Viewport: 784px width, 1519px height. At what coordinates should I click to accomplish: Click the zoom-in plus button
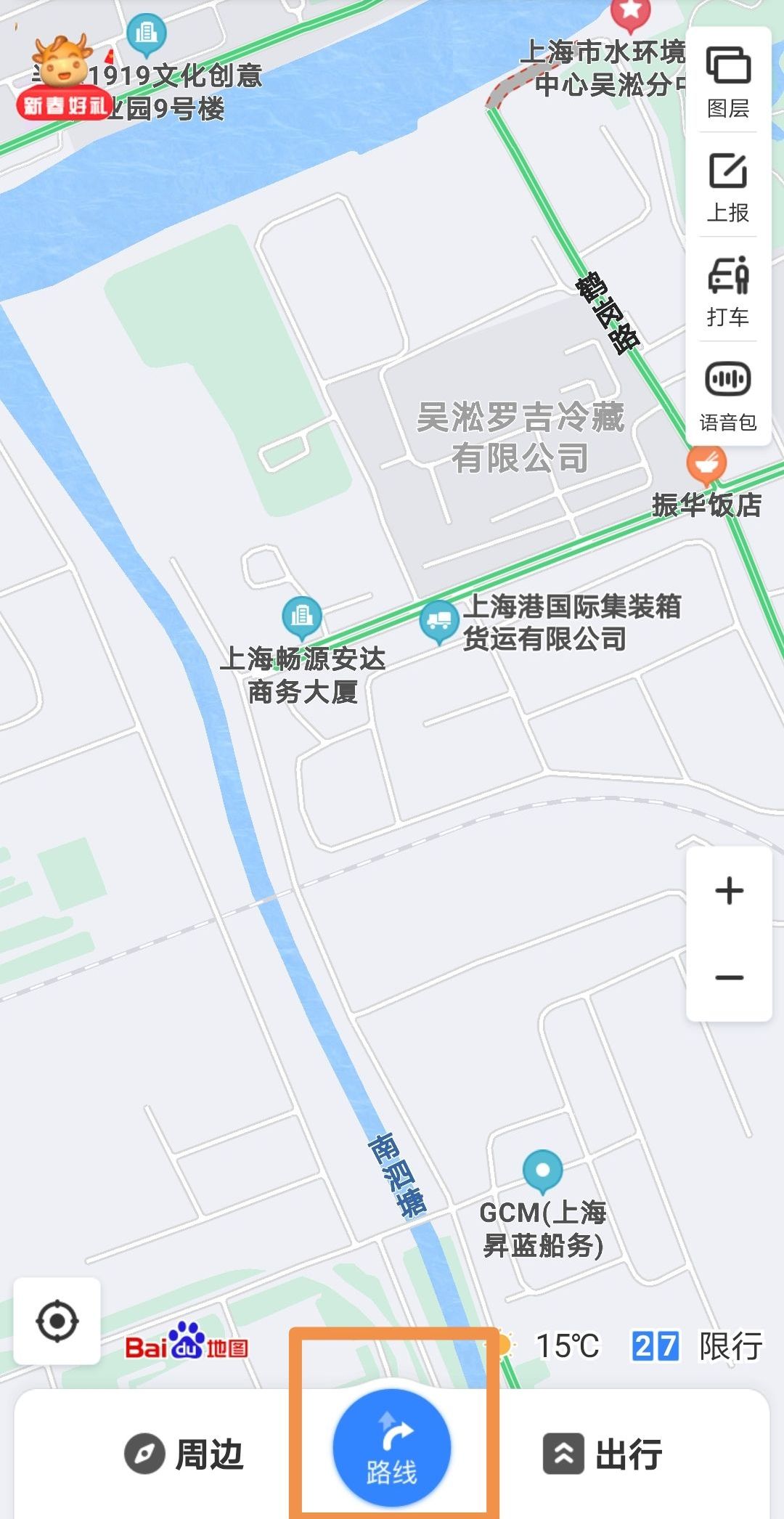pyautogui.click(x=730, y=890)
